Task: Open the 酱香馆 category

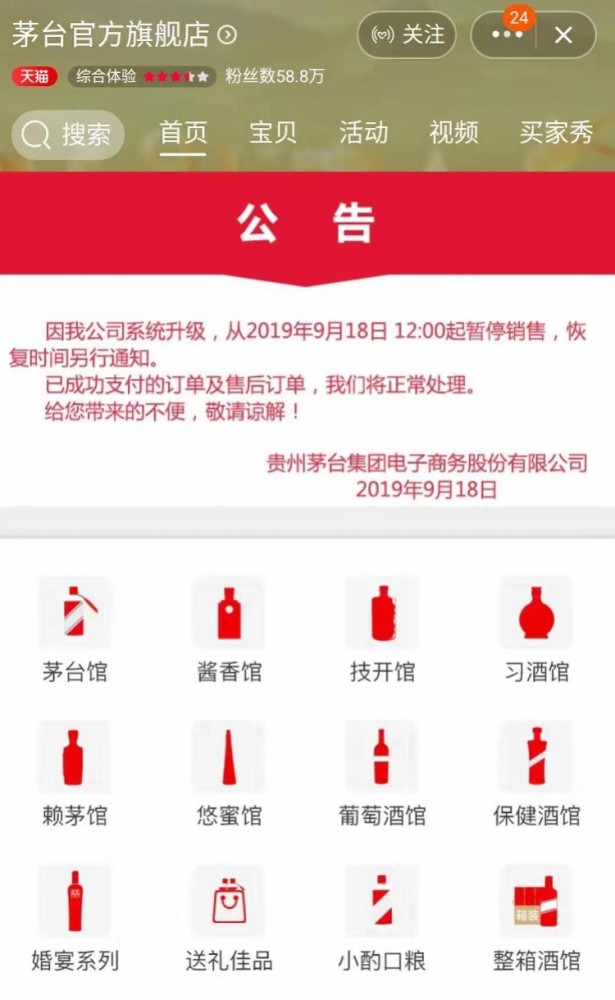Action: [229, 630]
